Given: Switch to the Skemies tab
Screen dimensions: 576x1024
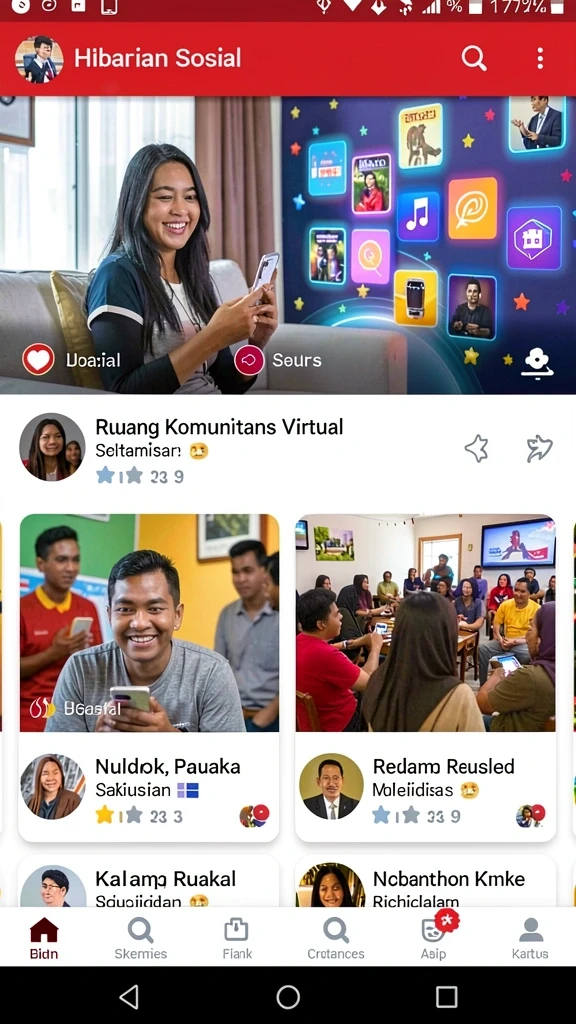Looking at the screenshot, I should click(140, 938).
